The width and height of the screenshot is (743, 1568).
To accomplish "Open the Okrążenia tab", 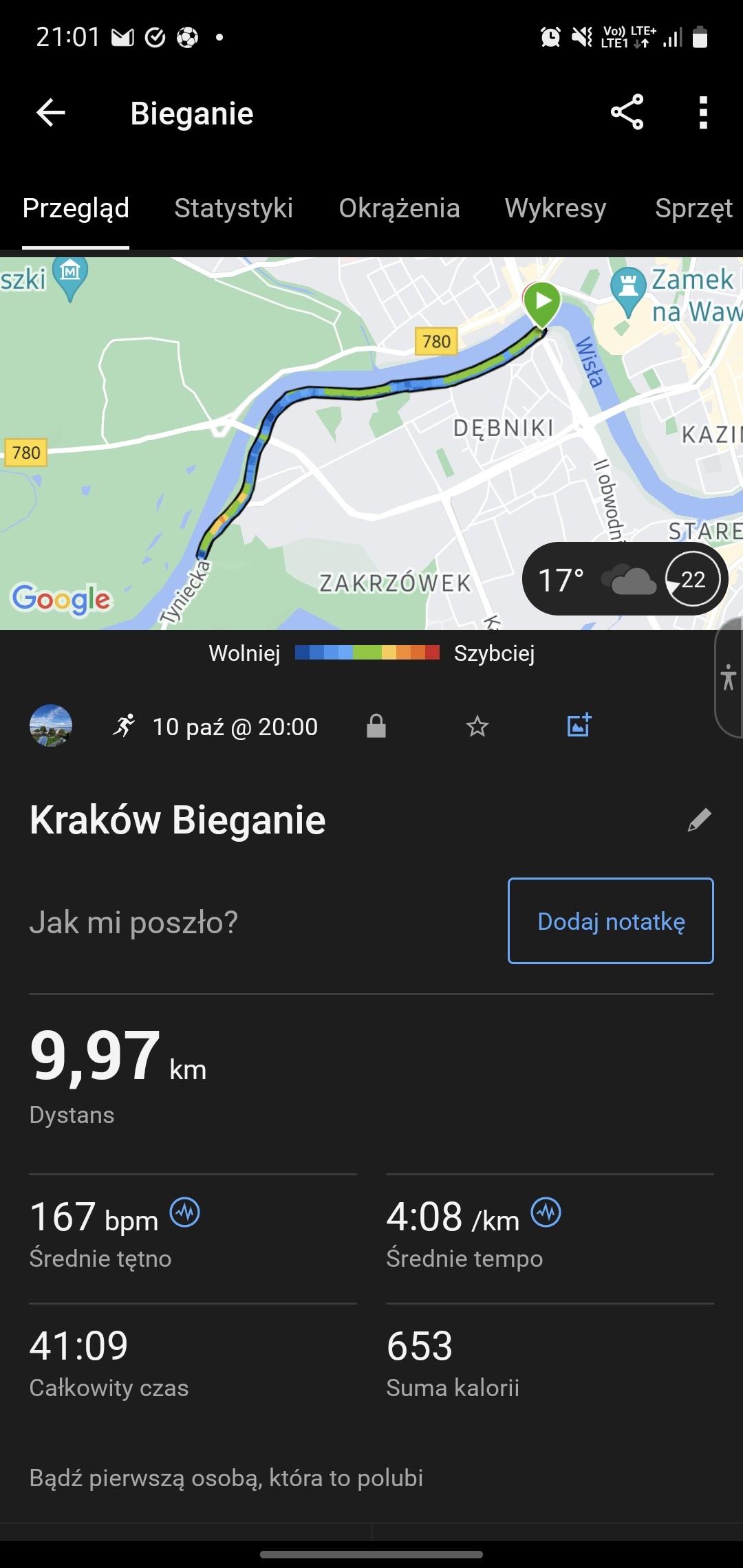I will [x=399, y=208].
